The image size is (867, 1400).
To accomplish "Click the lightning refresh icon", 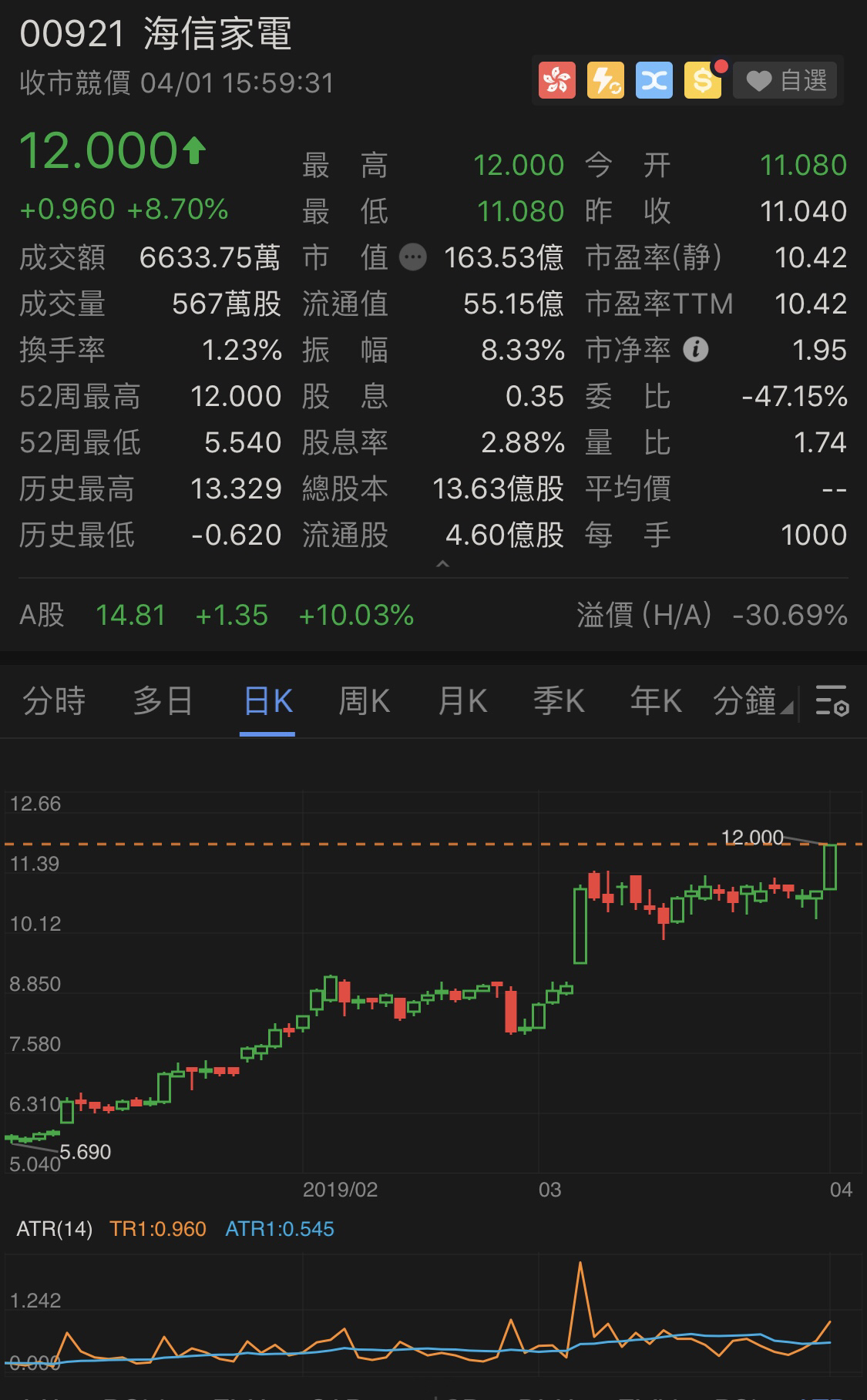I will pos(606,80).
